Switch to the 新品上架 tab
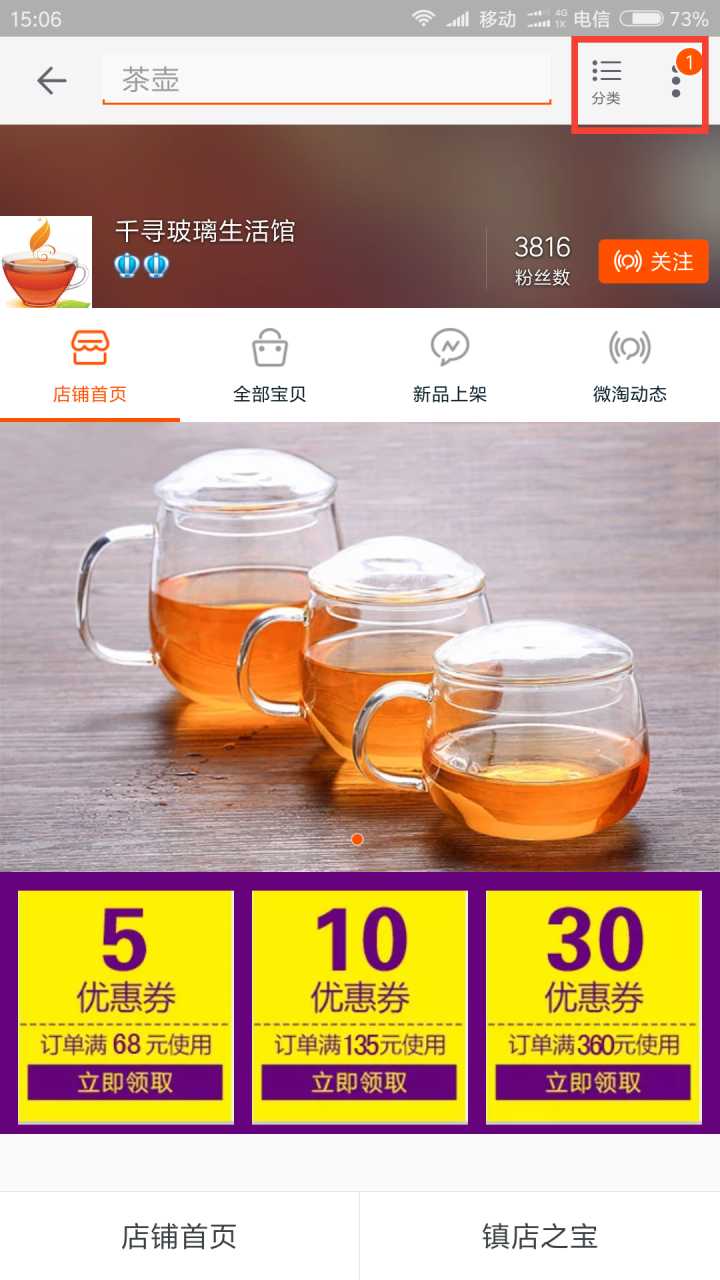720x1280 pixels. [x=450, y=366]
